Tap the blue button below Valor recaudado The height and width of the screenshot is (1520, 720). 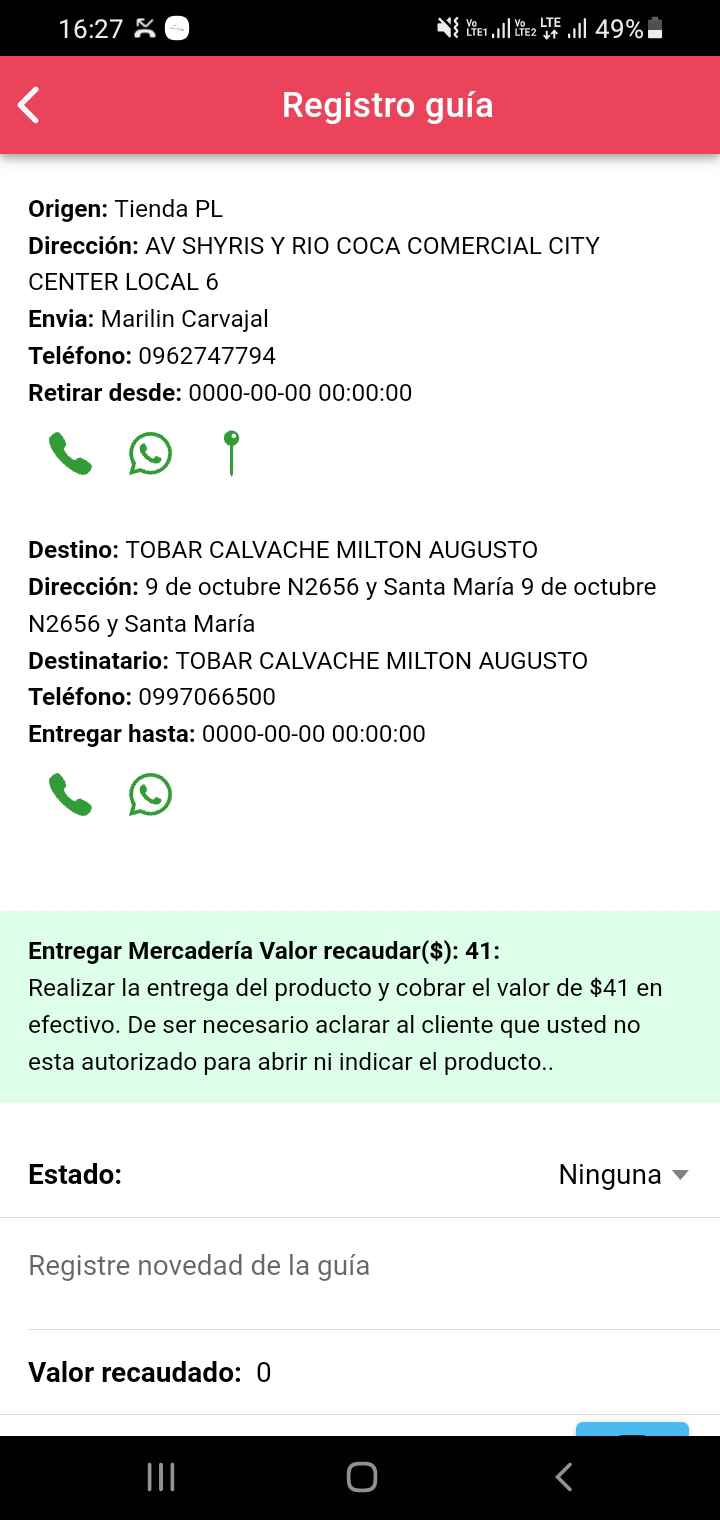click(x=632, y=1429)
